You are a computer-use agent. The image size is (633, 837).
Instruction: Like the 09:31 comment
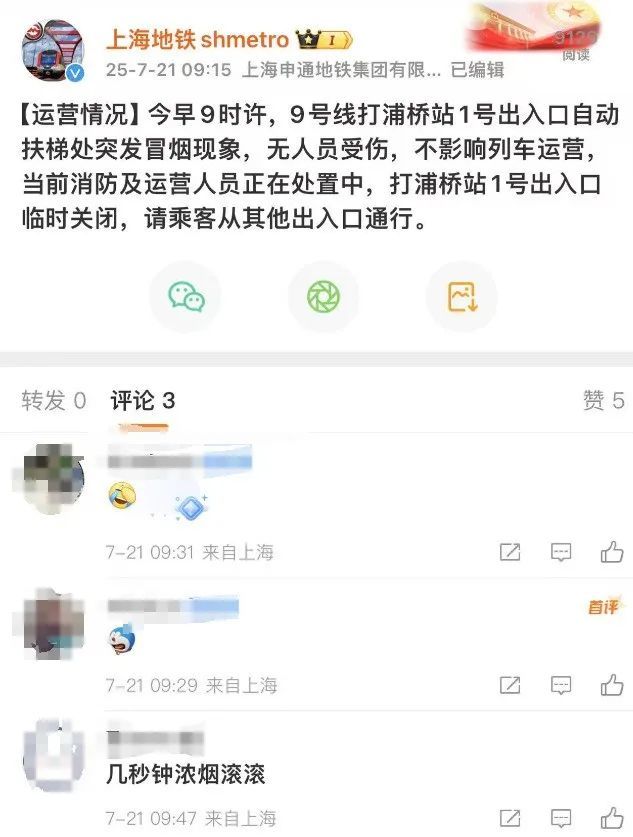611,552
